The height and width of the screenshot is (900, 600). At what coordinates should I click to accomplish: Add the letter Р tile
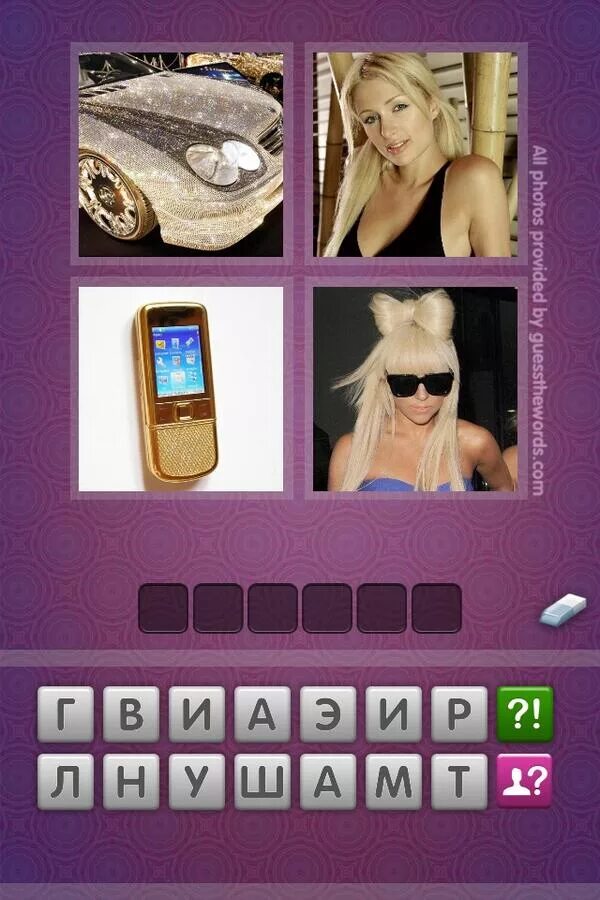459,714
